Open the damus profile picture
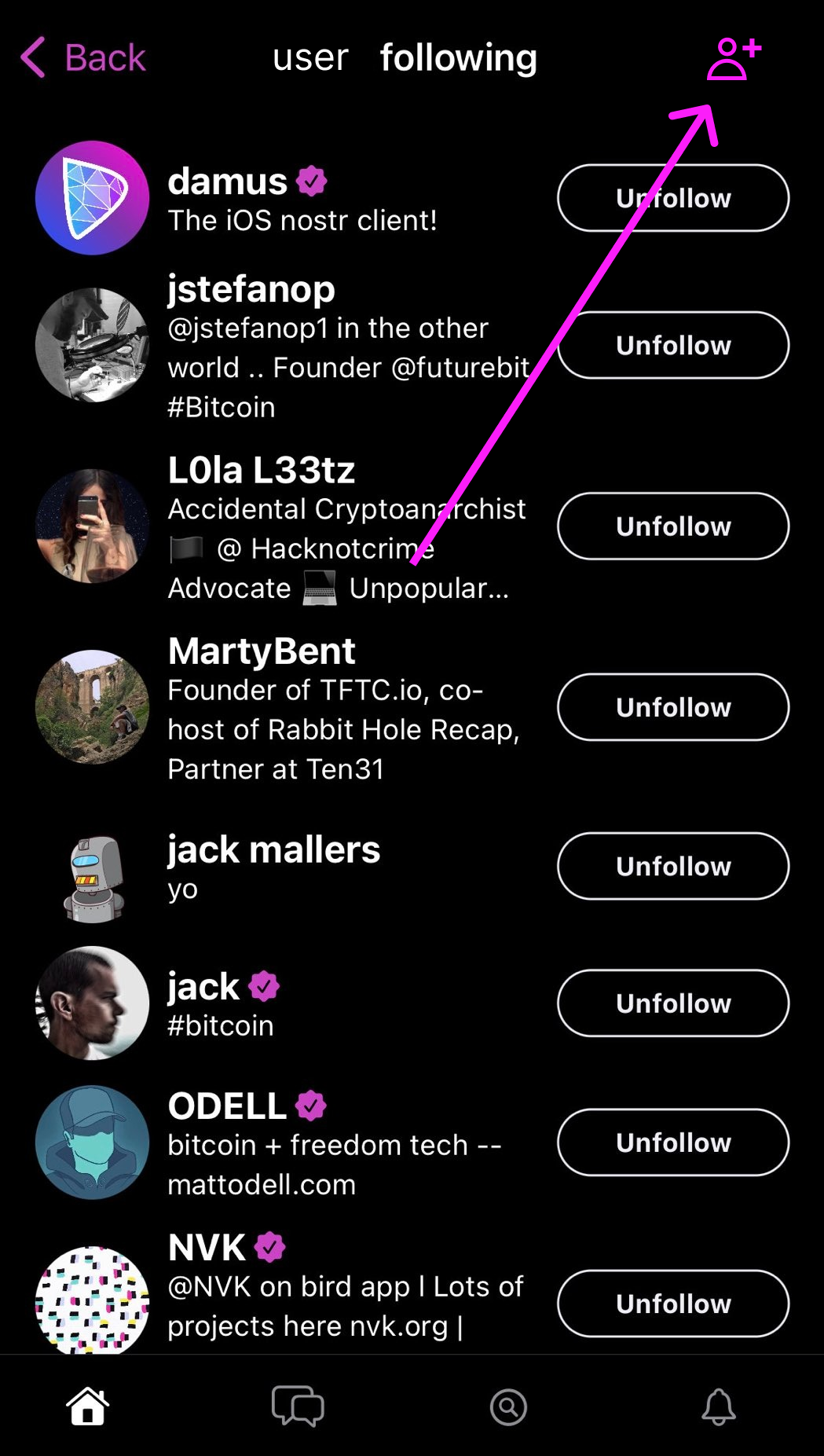The image size is (824, 1456). 92,198
